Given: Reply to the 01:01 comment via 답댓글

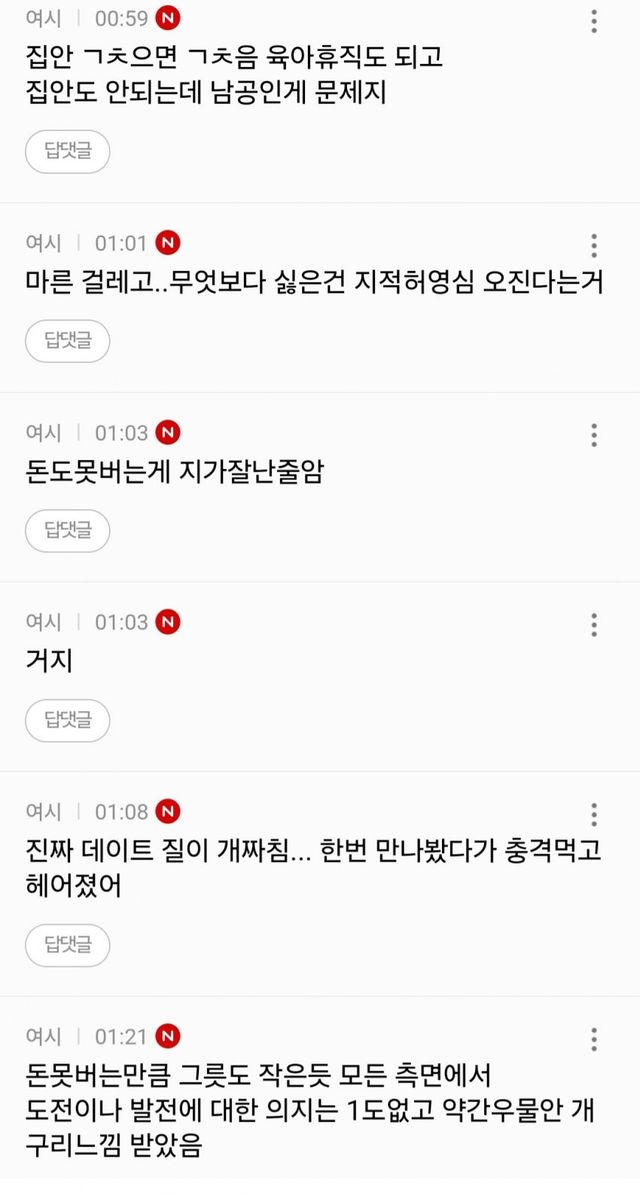Looking at the screenshot, I should point(68,341).
